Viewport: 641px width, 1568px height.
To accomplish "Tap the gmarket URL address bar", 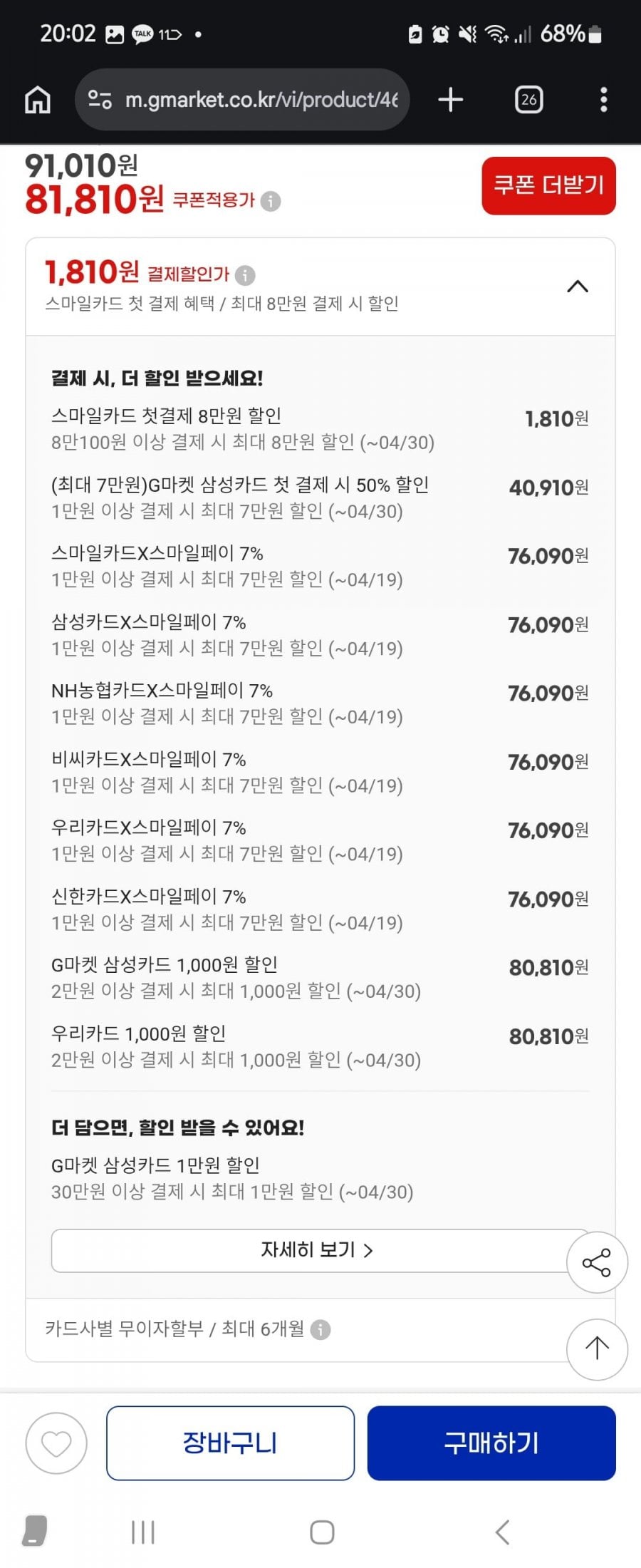I will [242, 100].
